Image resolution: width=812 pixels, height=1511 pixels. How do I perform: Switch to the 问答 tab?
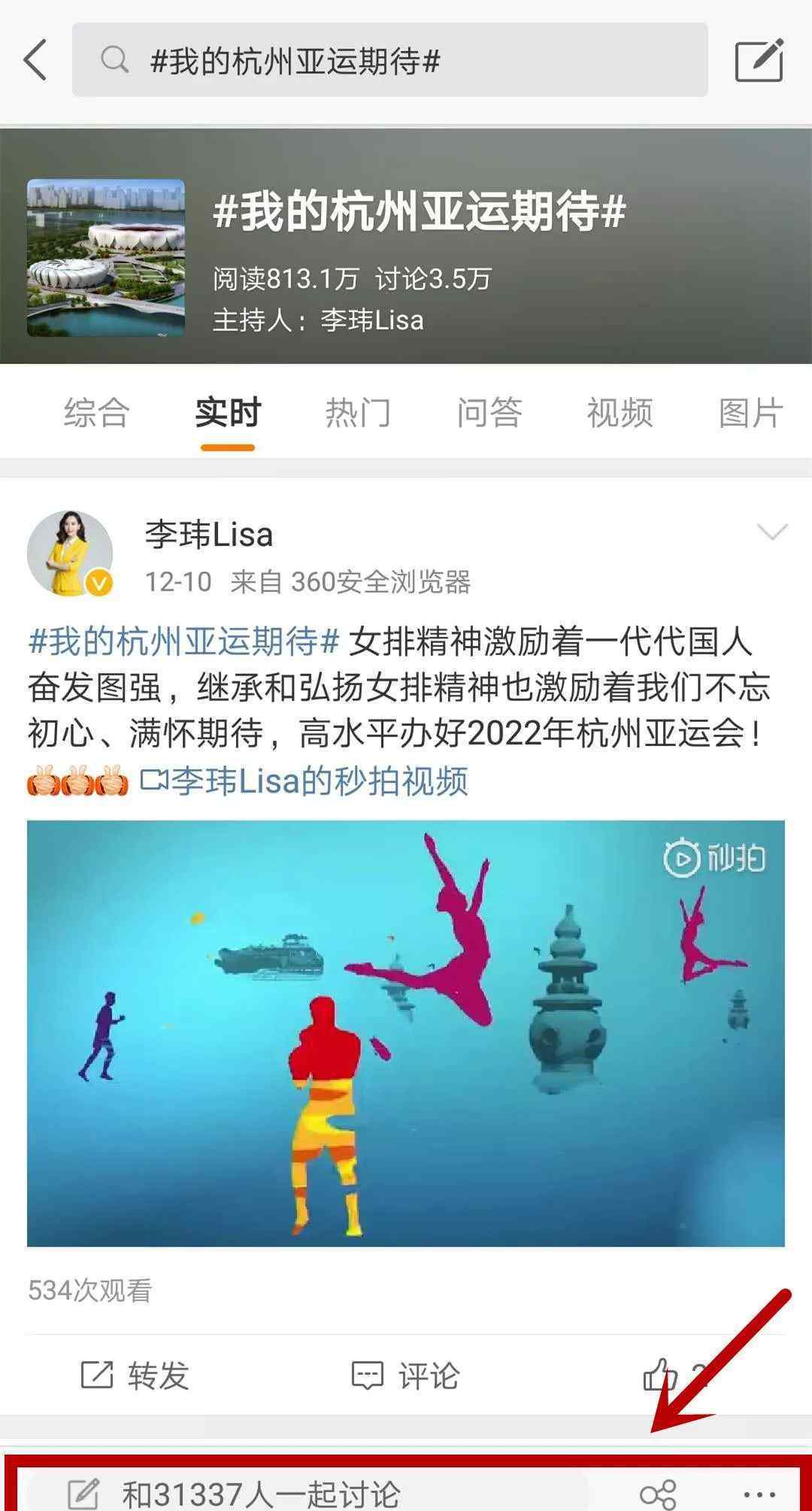coord(489,412)
